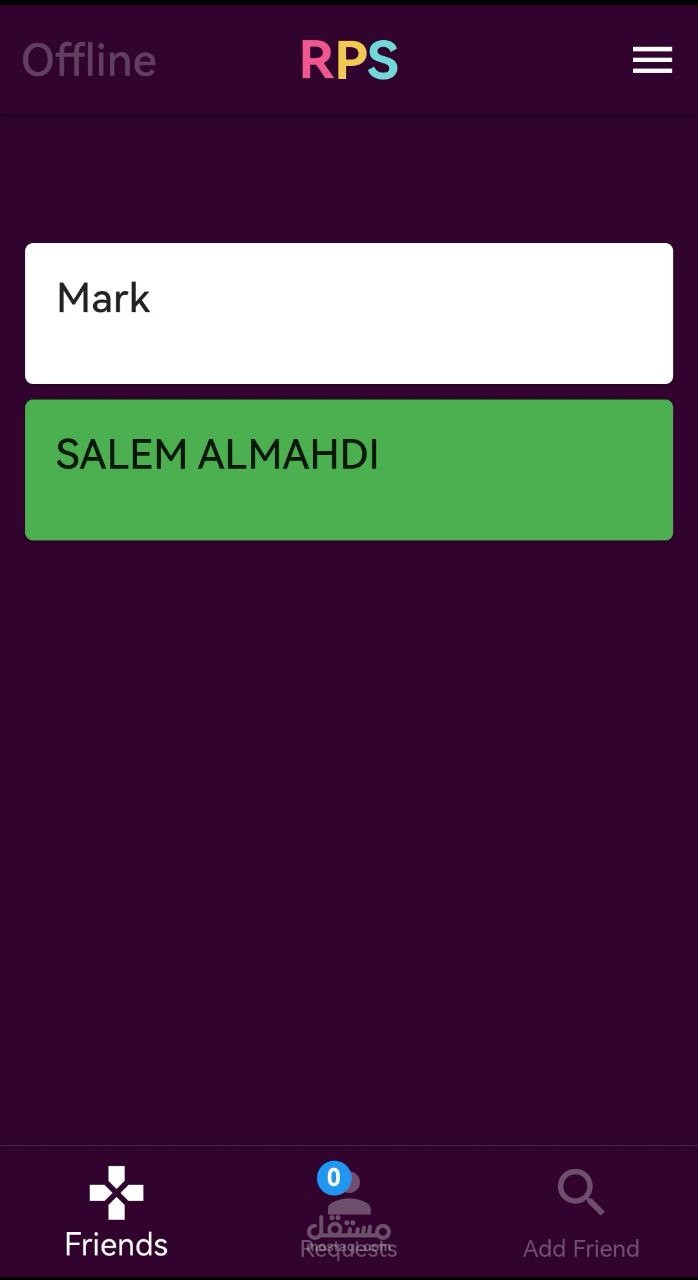Open the Requests tab
This screenshot has height=1280, width=698.
pos(348,1212)
